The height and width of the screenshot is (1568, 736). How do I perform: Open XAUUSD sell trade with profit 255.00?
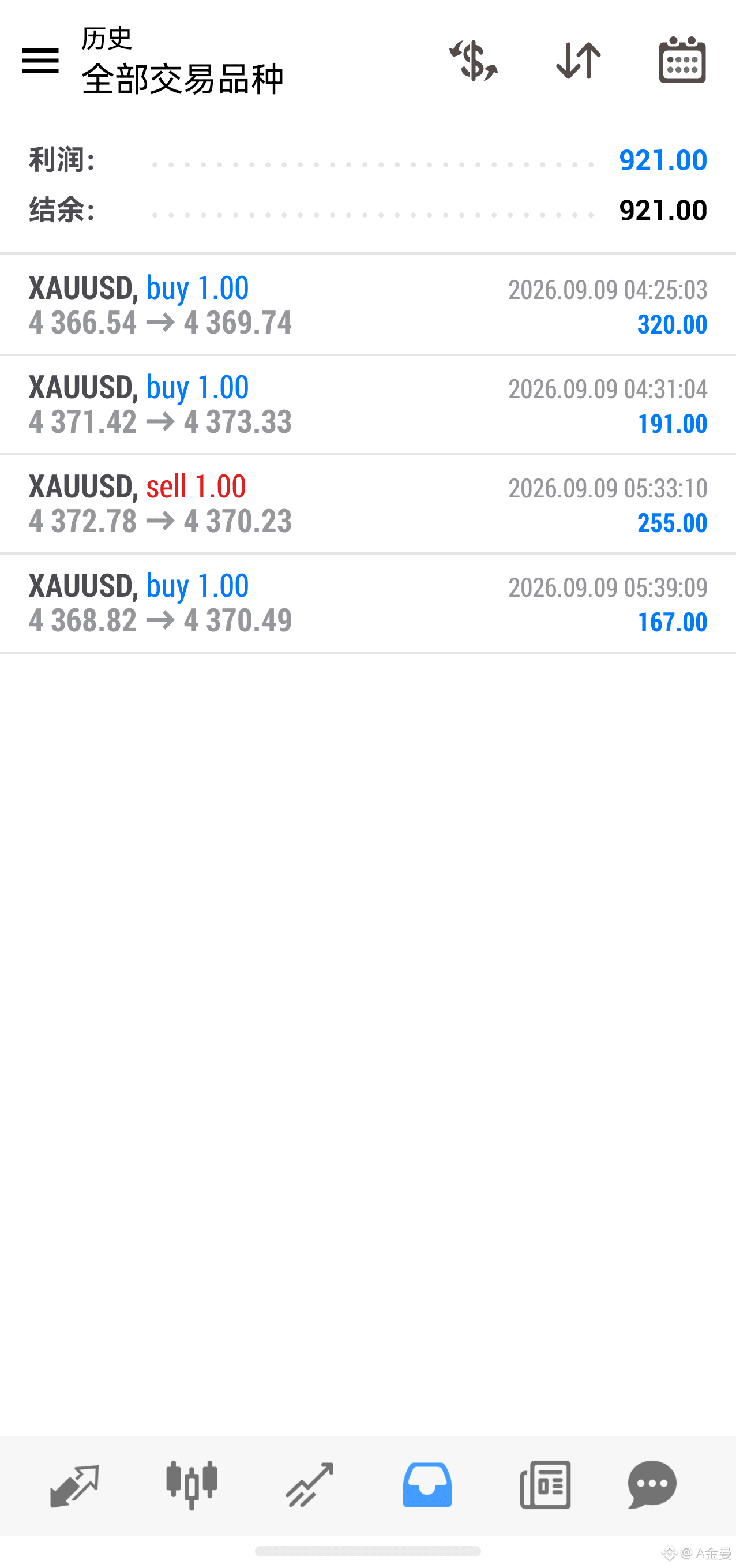coord(368,504)
